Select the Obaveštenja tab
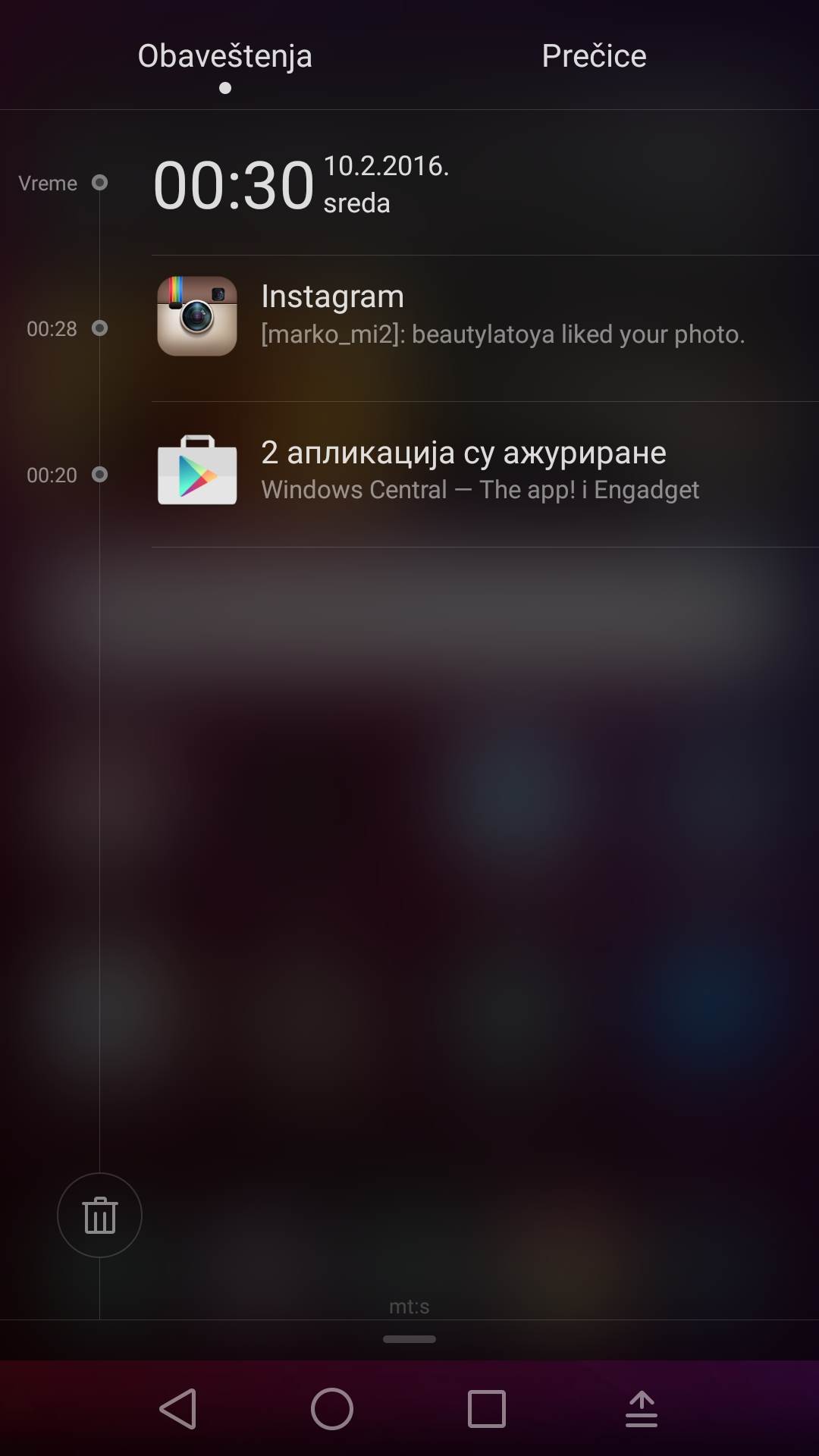 (x=224, y=56)
